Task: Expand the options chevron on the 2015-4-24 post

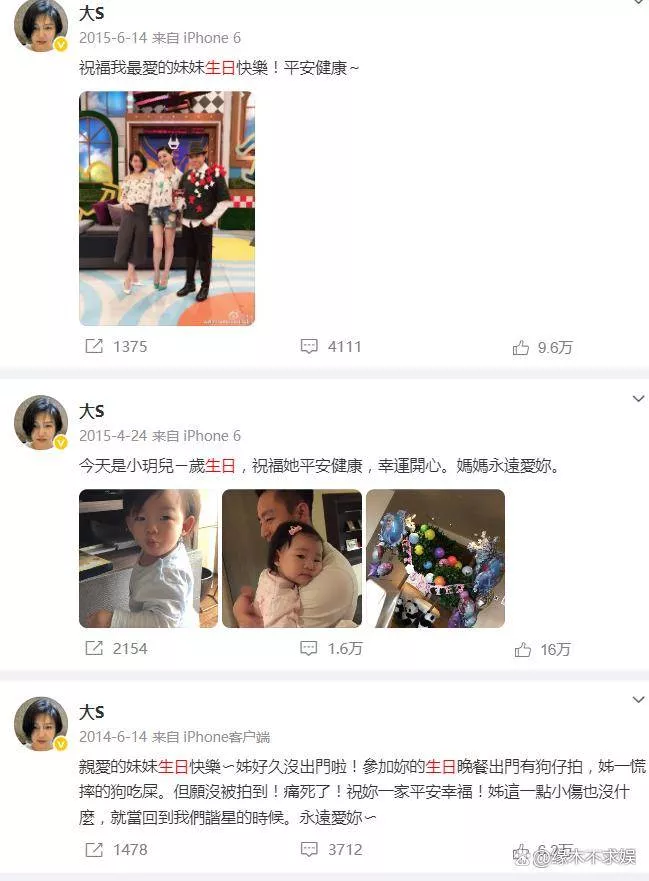Action: (638, 399)
